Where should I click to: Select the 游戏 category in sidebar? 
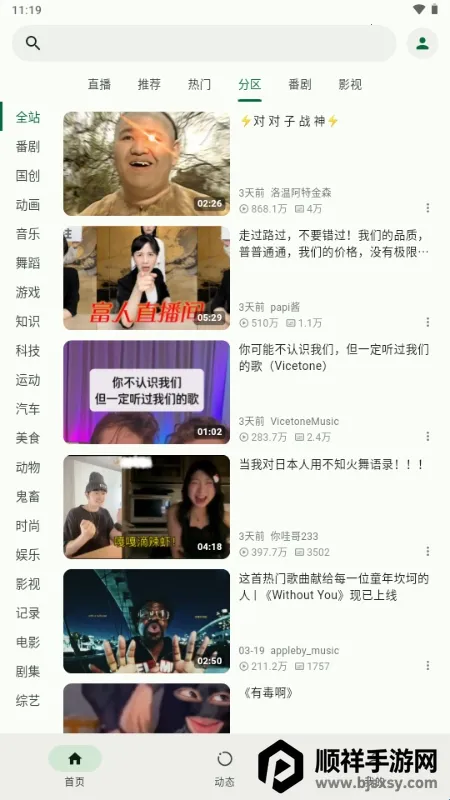pyautogui.click(x=28, y=292)
